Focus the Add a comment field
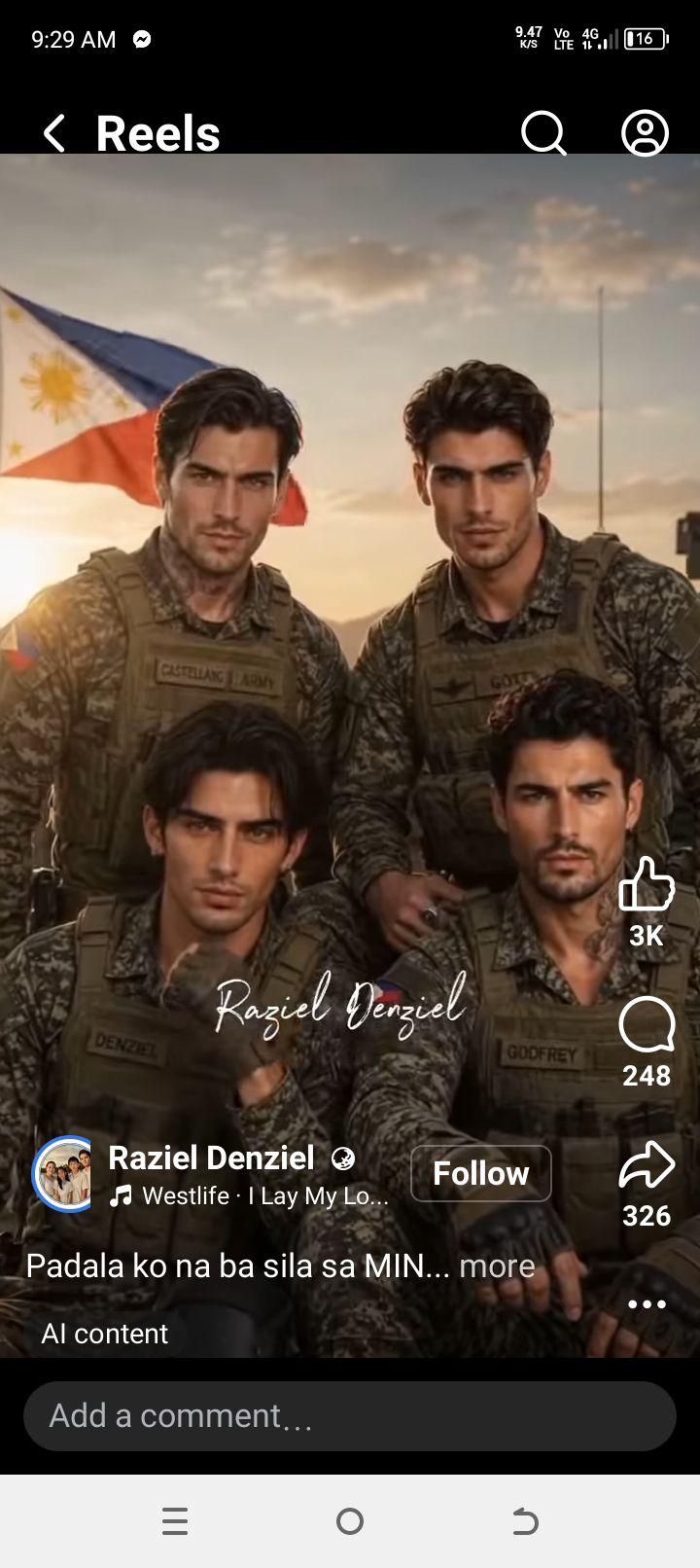The width and height of the screenshot is (700, 1568). [x=350, y=1416]
